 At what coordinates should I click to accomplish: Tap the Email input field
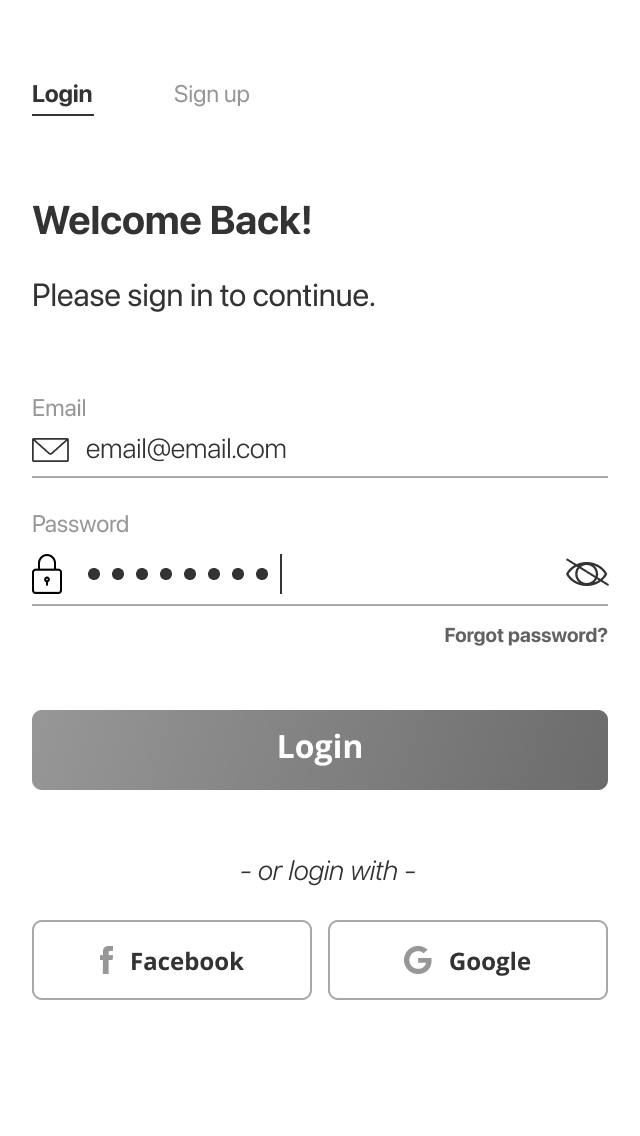click(x=320, y=450)
